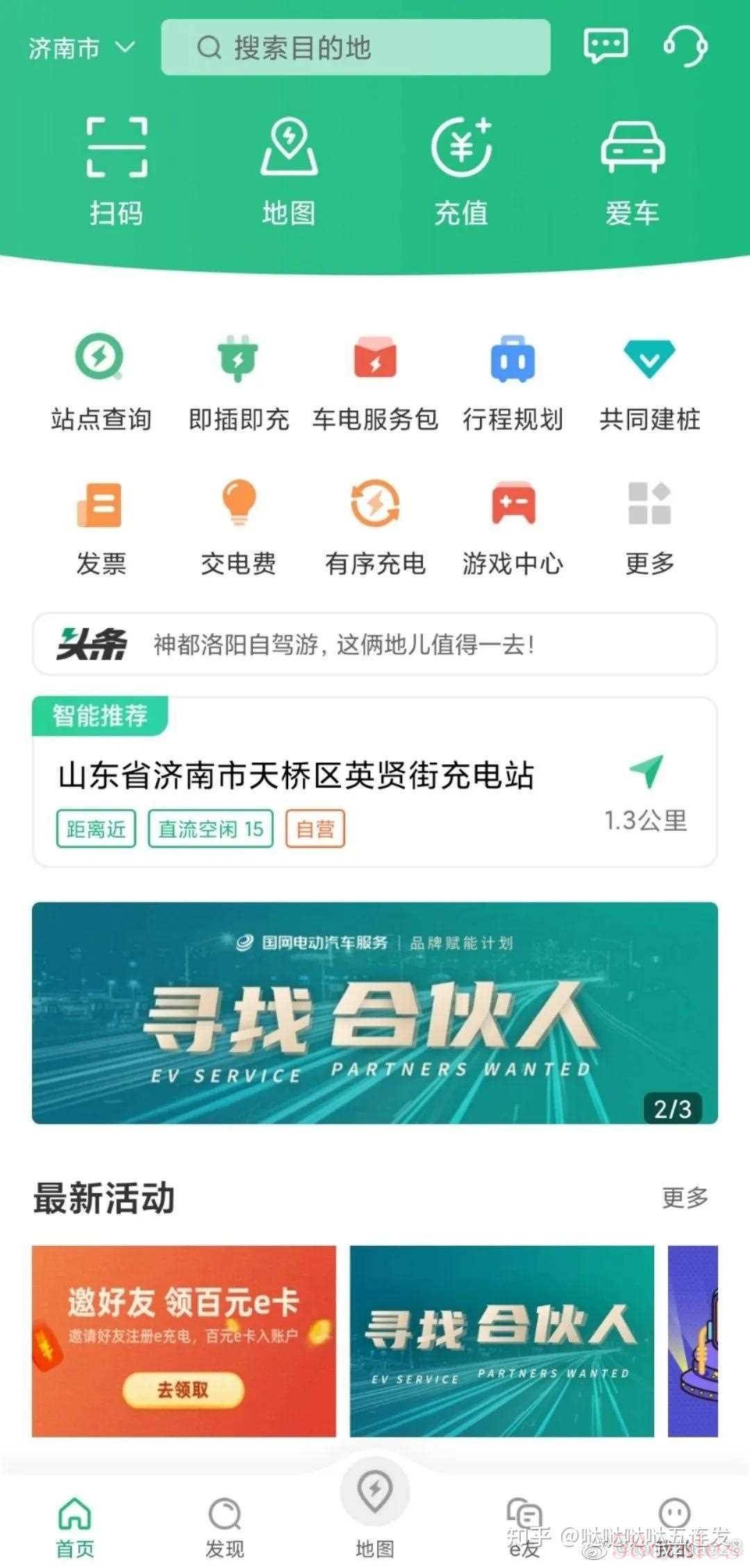
Task: Open the messages icon
Action: [605, 47]
